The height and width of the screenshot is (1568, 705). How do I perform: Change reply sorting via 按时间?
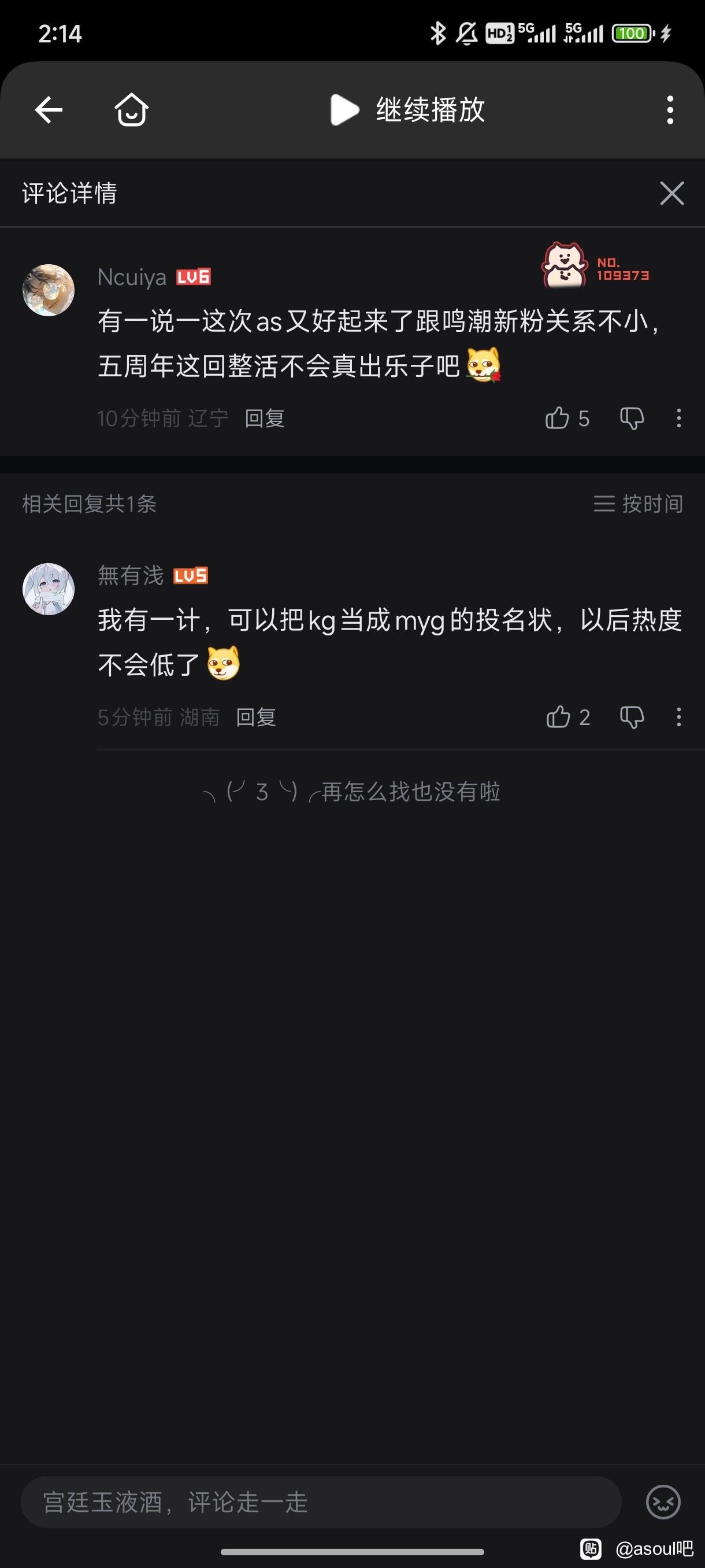[638, 504]
